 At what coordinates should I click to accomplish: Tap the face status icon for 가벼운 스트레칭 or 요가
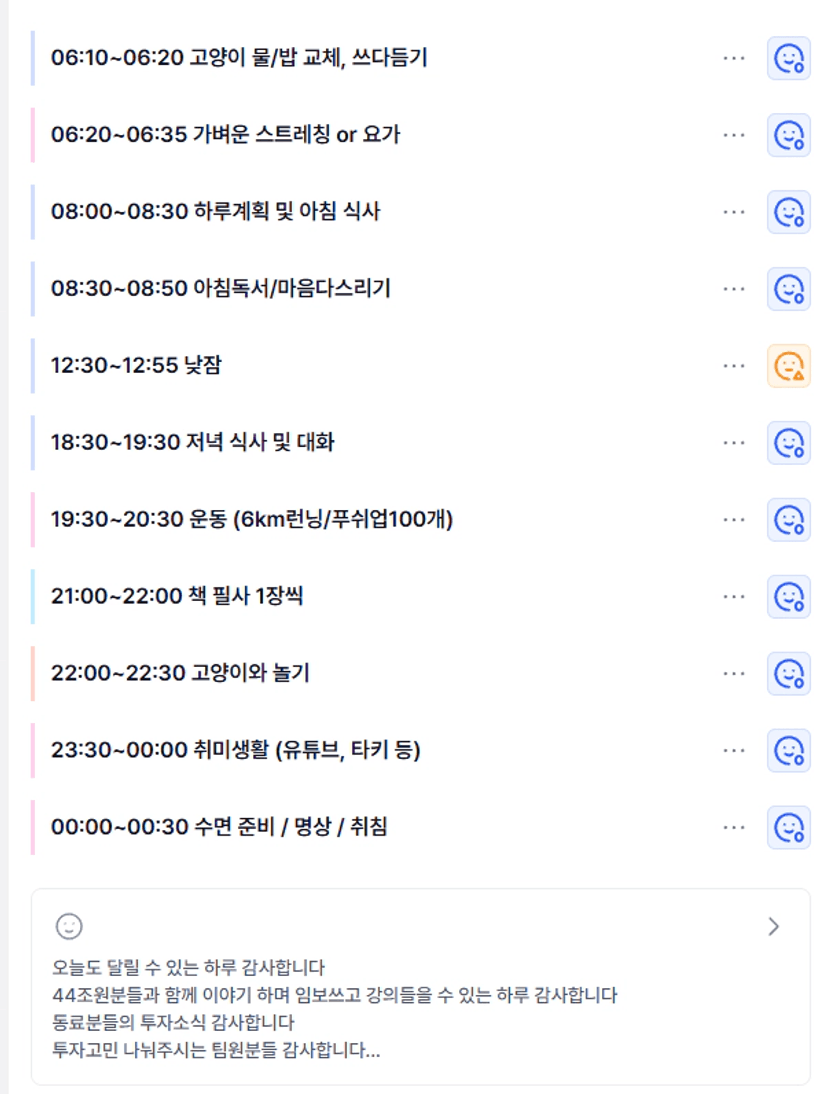tap(789, 135)
